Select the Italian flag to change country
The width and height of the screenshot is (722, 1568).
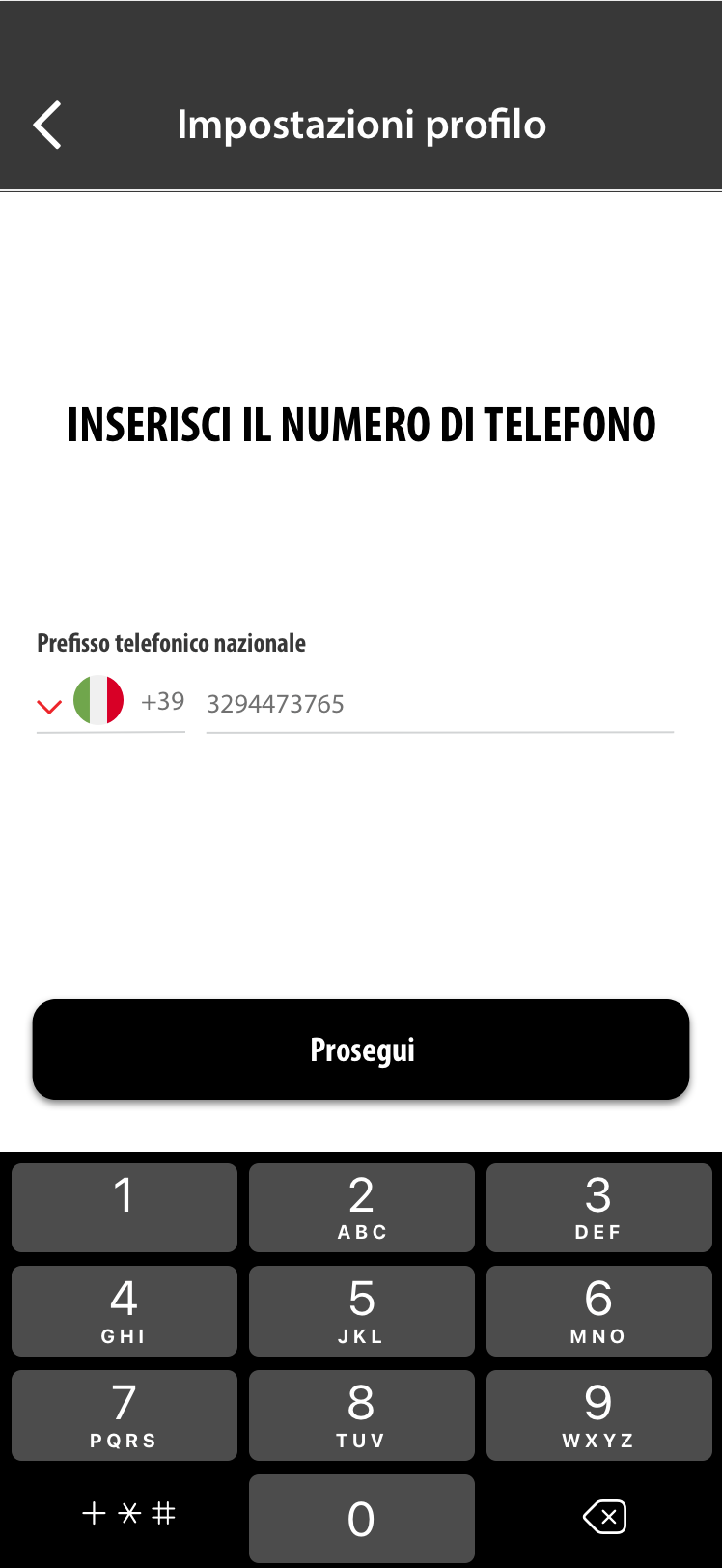coord(99,701)
